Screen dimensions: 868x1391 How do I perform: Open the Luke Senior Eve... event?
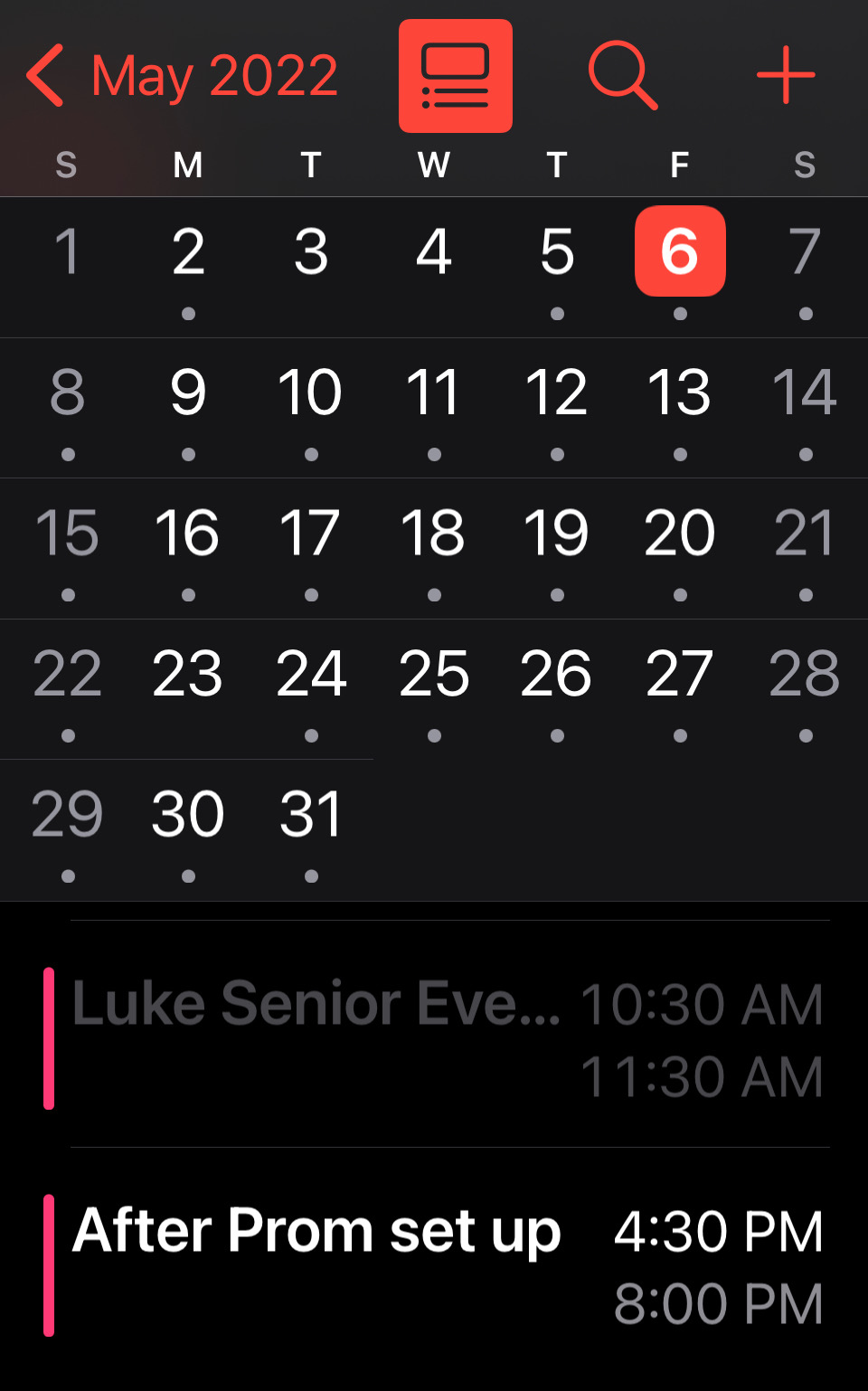pyautogui.click(x=434, y=1038)
